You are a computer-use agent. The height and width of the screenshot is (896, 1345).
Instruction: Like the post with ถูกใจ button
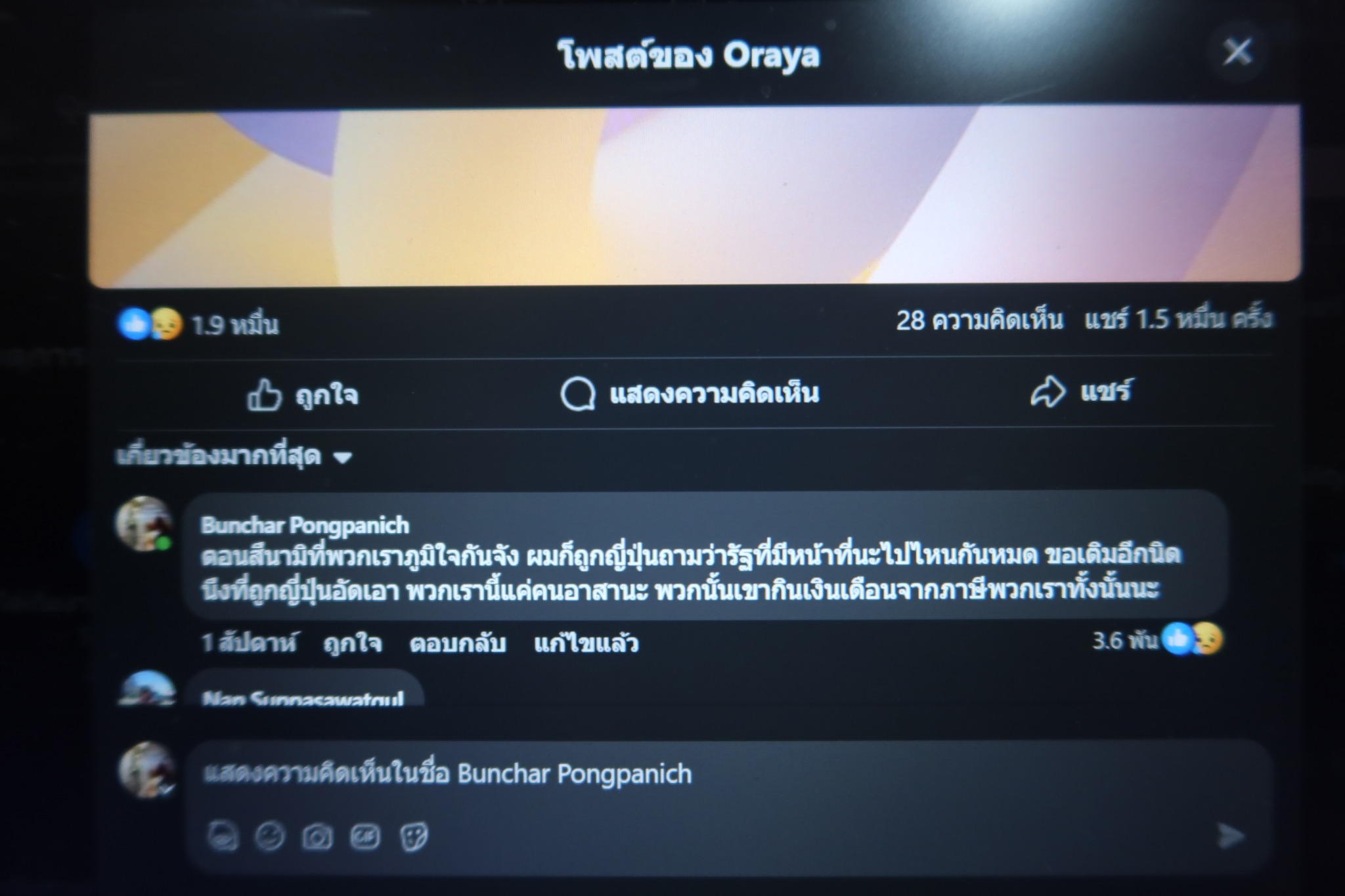[x=303, y=395]
